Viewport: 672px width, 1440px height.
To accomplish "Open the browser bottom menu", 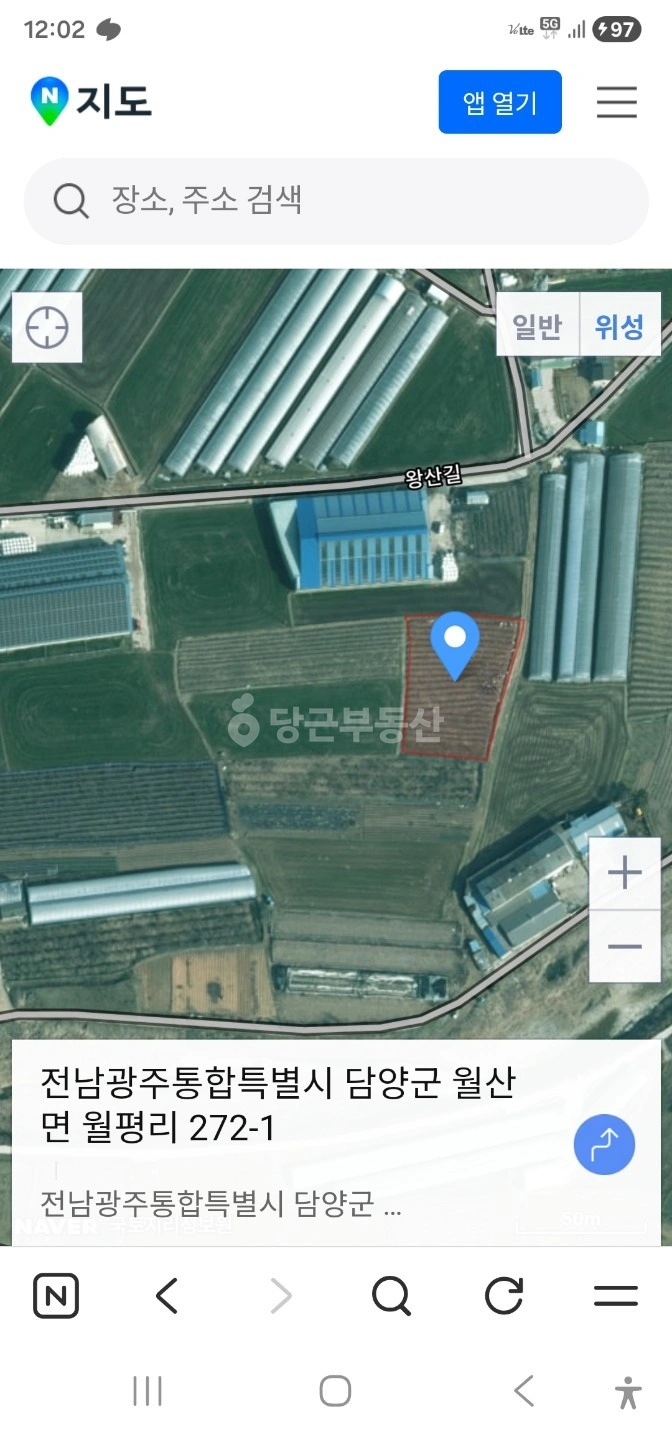I will [x=616, y=1297].
